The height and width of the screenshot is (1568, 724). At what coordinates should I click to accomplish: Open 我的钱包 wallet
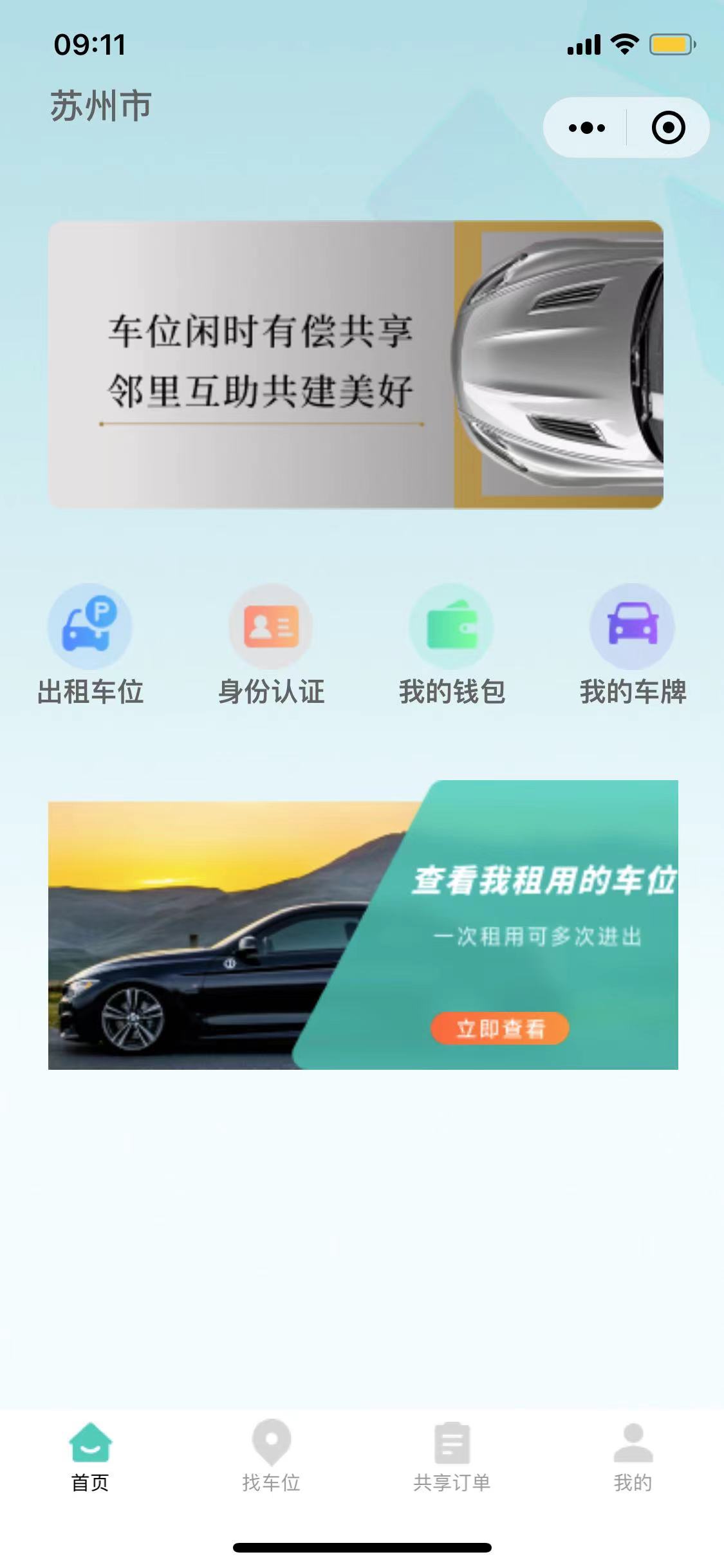tap(452, 644)
